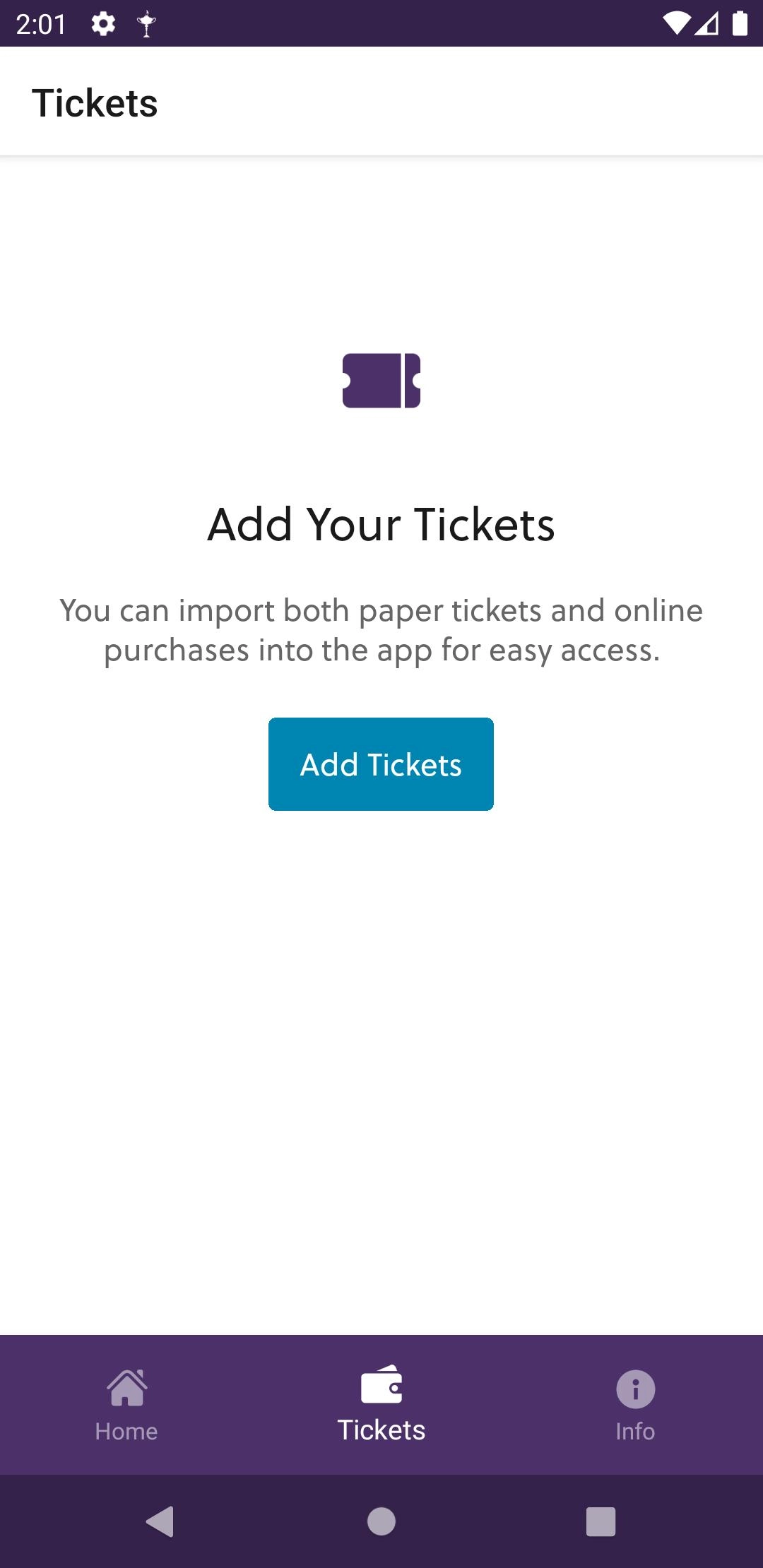Open the Info tab
The height and width of the screenshot is (1568, 763).
tap(636, 1405)
